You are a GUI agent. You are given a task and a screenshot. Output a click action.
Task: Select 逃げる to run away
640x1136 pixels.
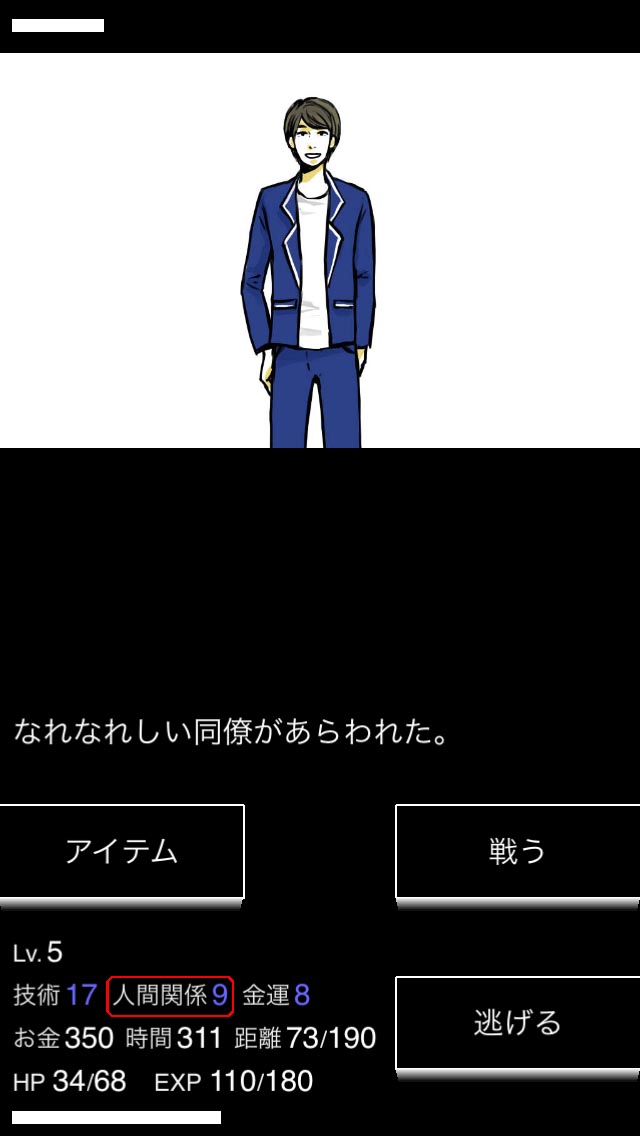518,1023
